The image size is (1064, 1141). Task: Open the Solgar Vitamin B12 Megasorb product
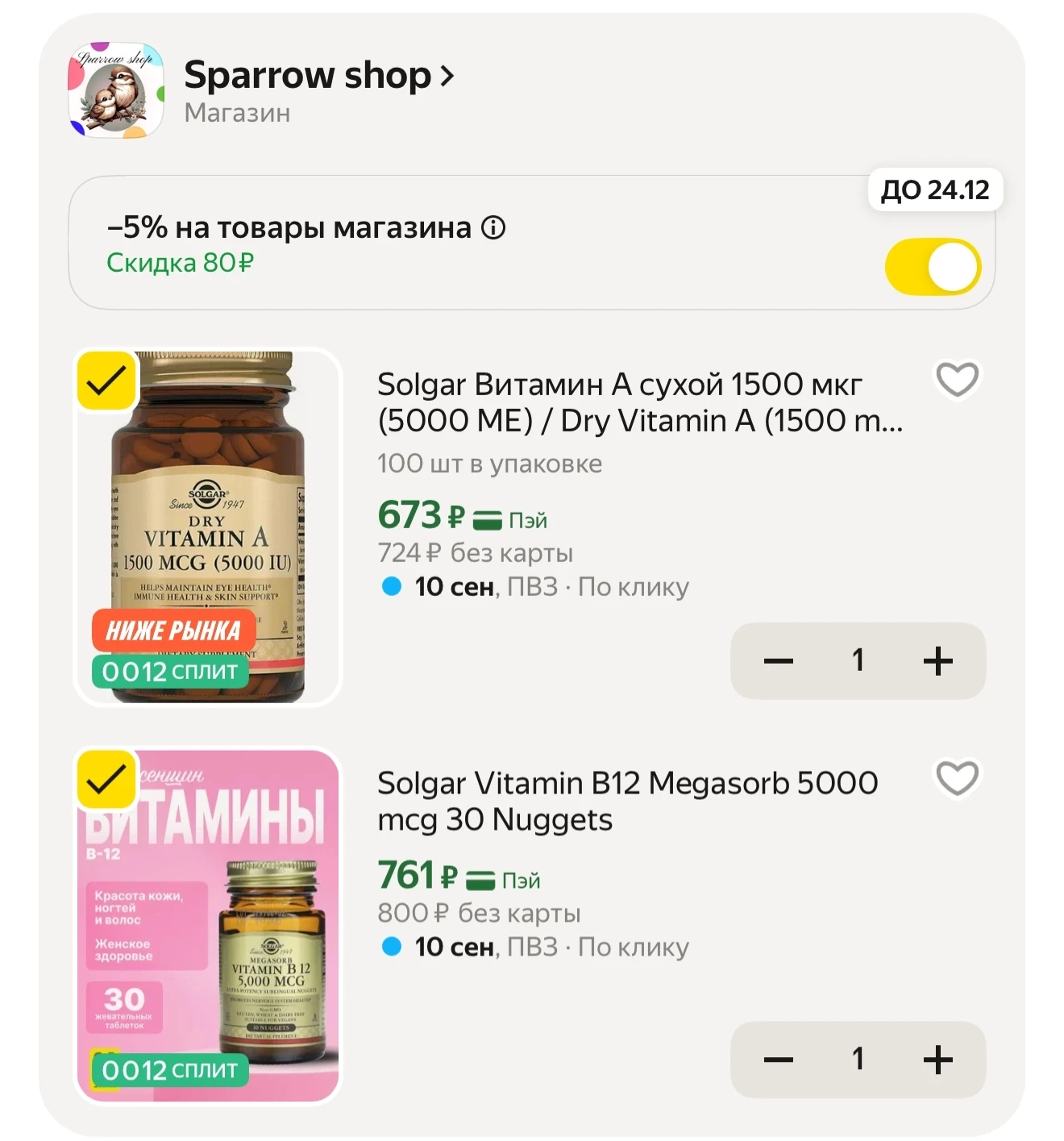[627, 802]
